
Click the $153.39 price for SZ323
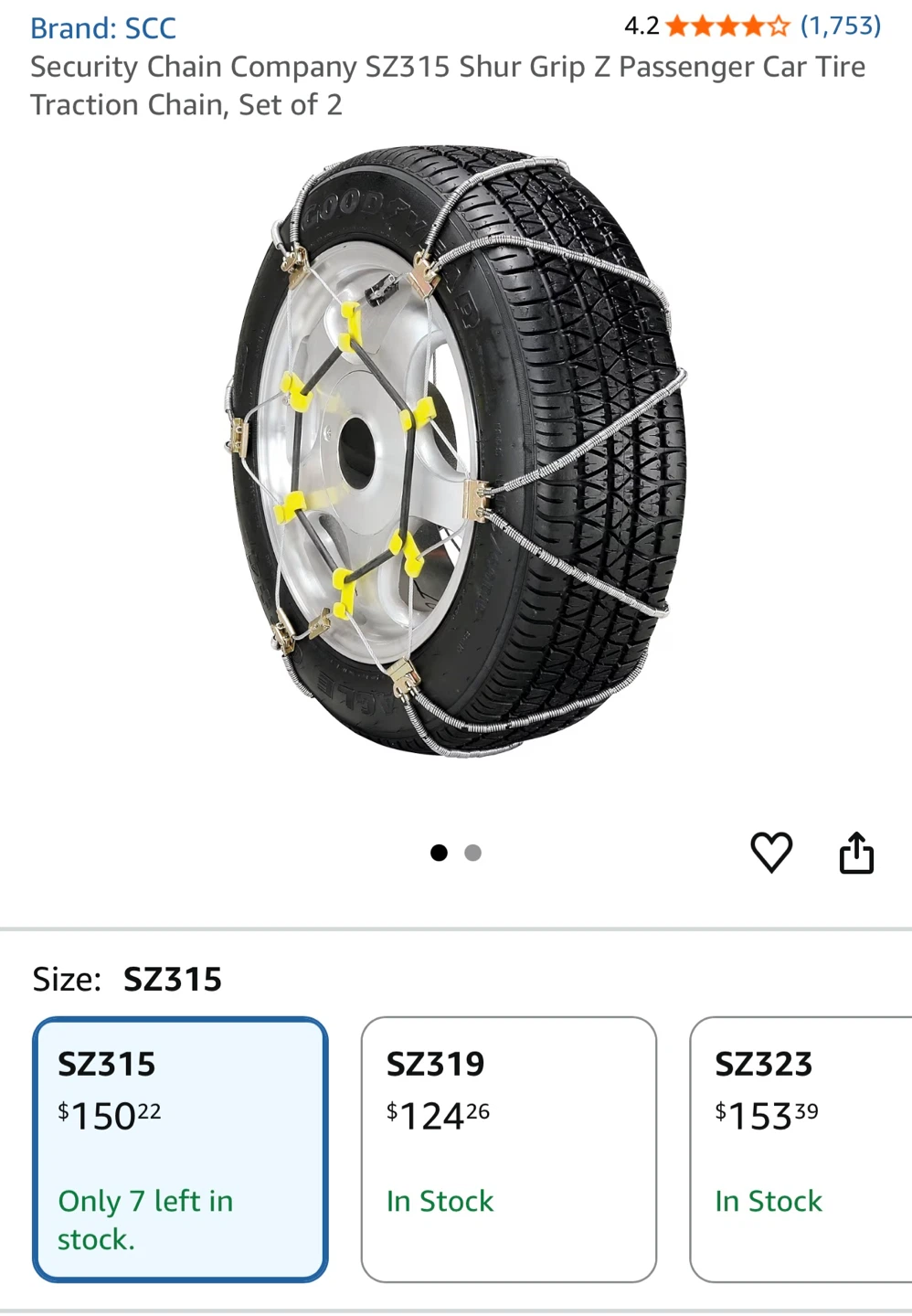point(764,1113)
